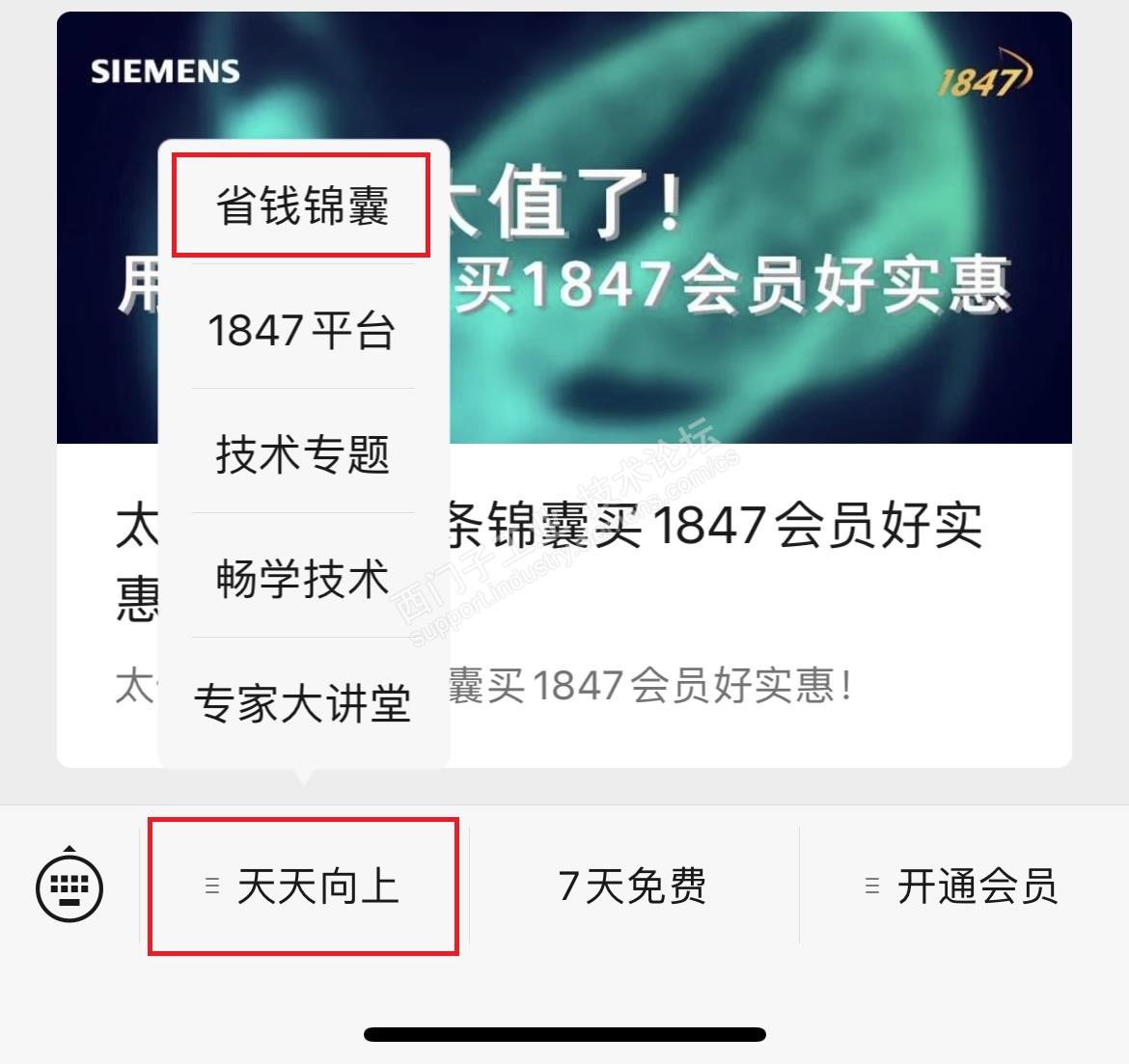This screenshot has height=1064, width=1129.
Task: Select the 专家大讲堂 menu item
Action: click(301, 703)
